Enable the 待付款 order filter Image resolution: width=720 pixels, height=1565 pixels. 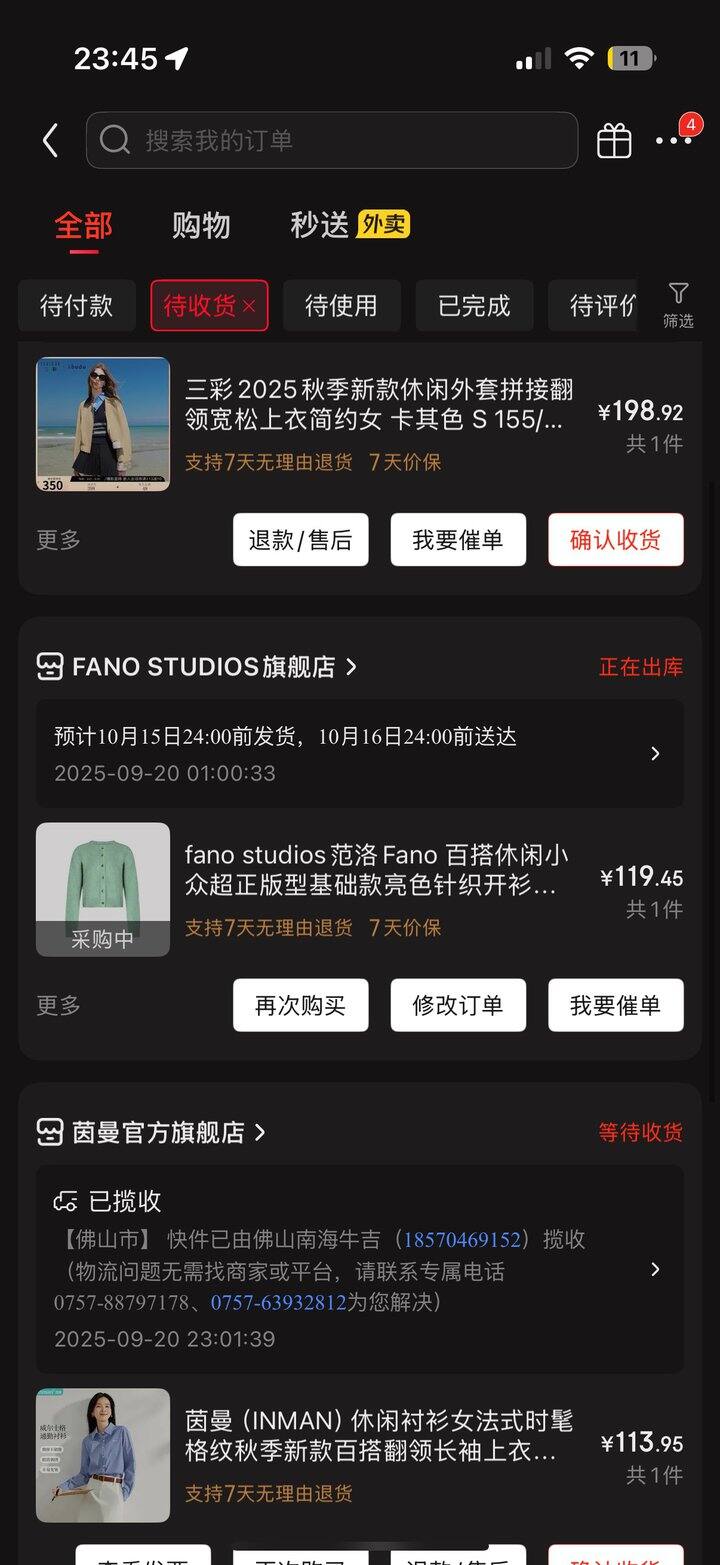click(76, 306)
